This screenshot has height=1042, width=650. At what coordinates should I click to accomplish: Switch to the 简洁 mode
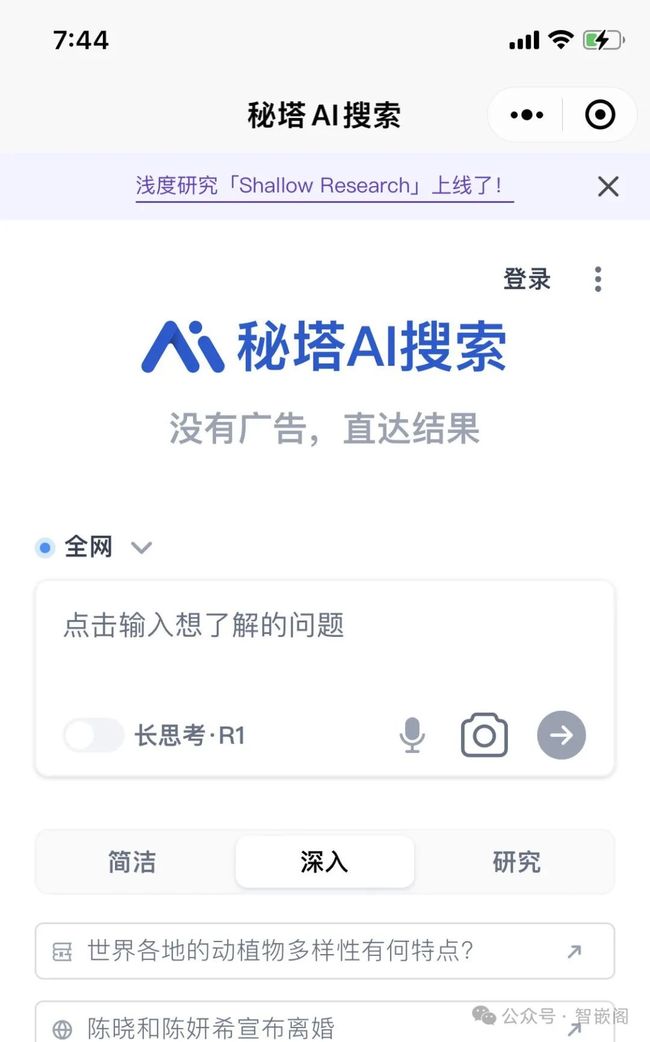(x=132, y=862)
